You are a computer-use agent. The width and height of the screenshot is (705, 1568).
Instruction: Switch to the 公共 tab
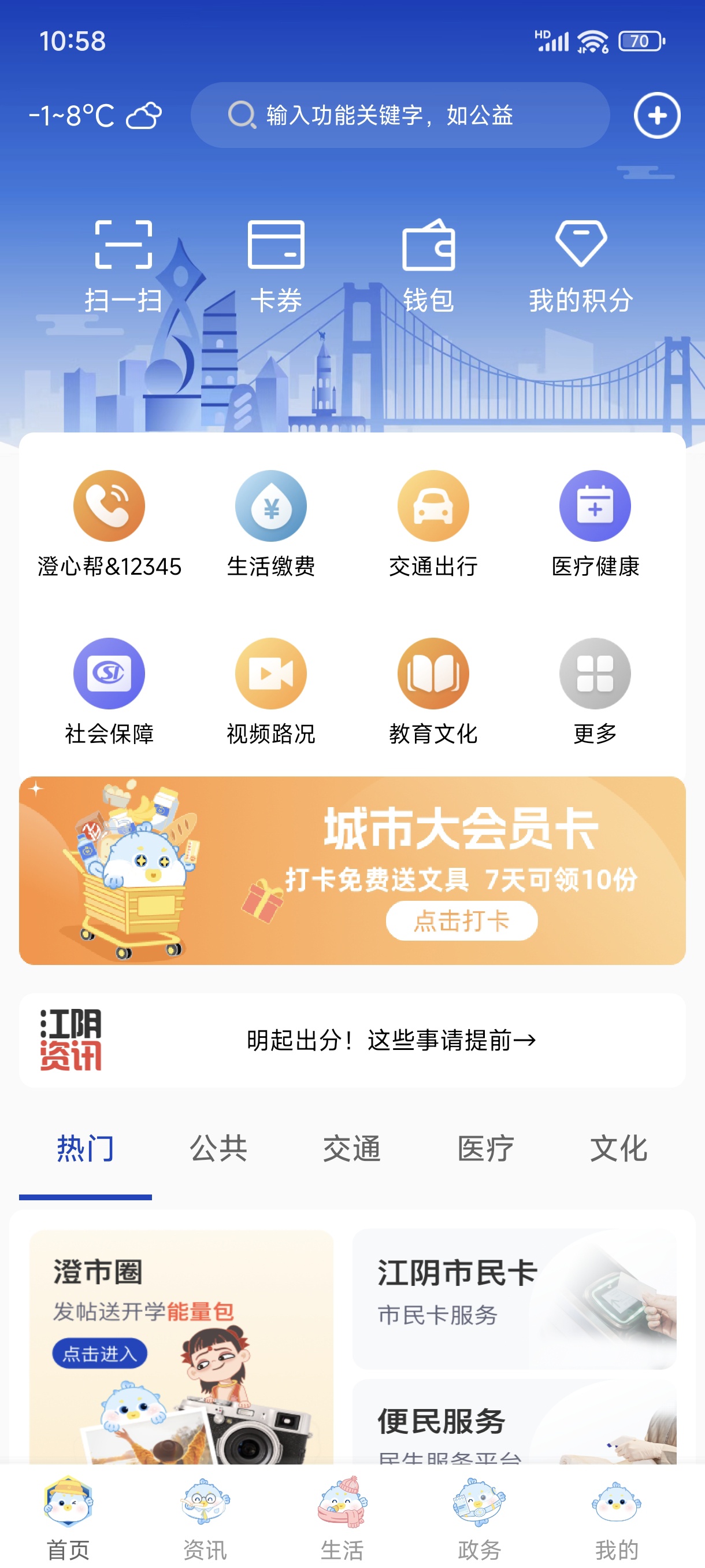[218, 1149]
